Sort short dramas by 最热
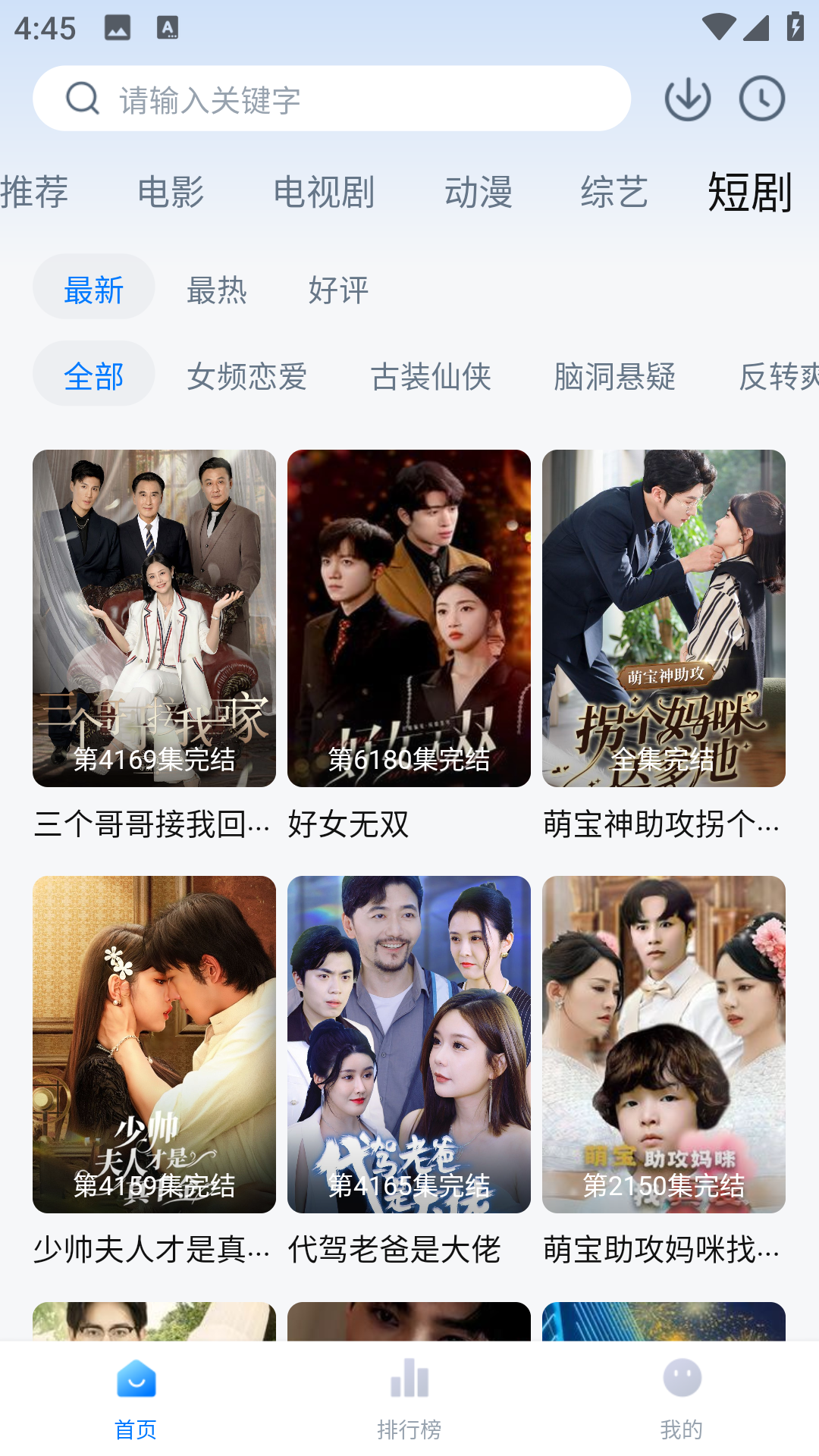 click(217, 290)
